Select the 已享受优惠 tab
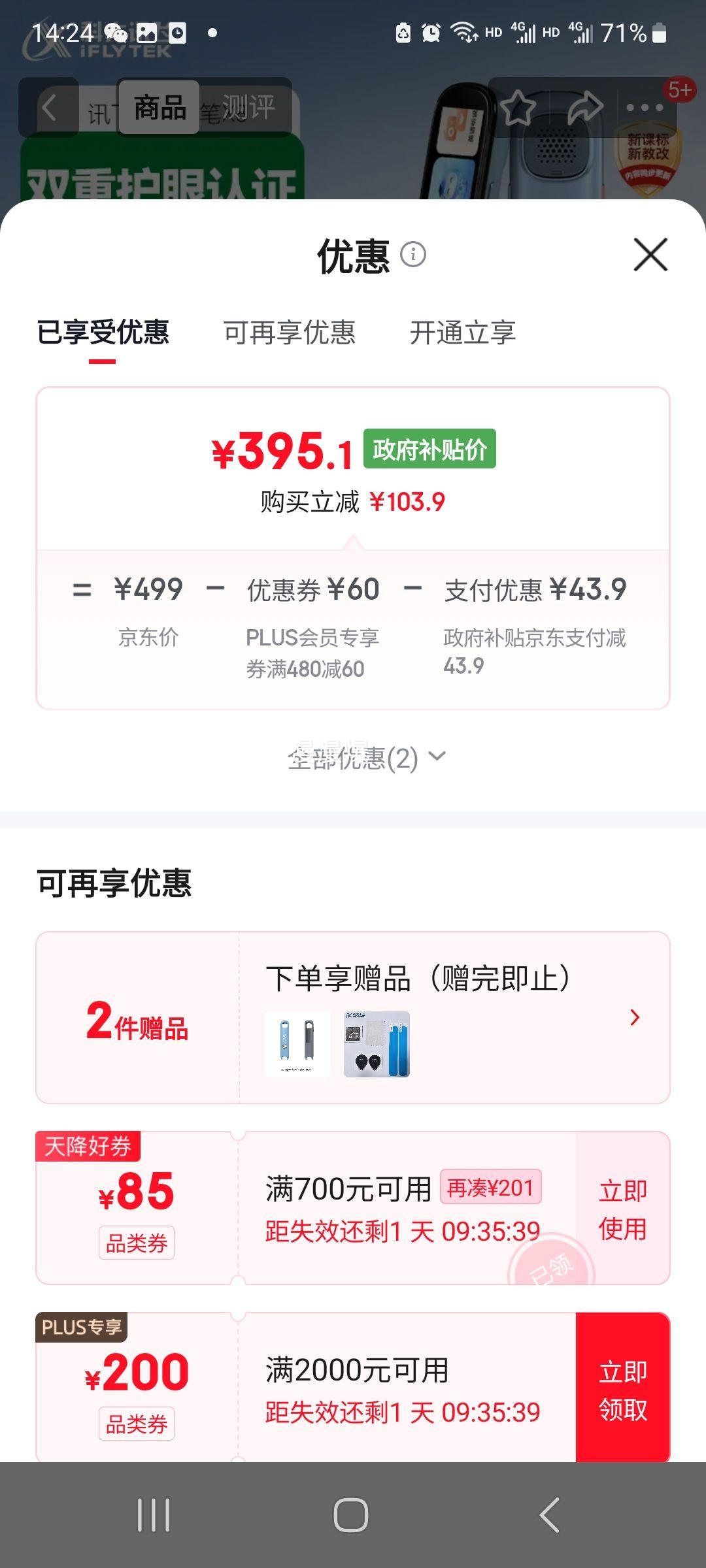Image resolution: width=706 pixels, height=1568 pixels. (105, 333)
